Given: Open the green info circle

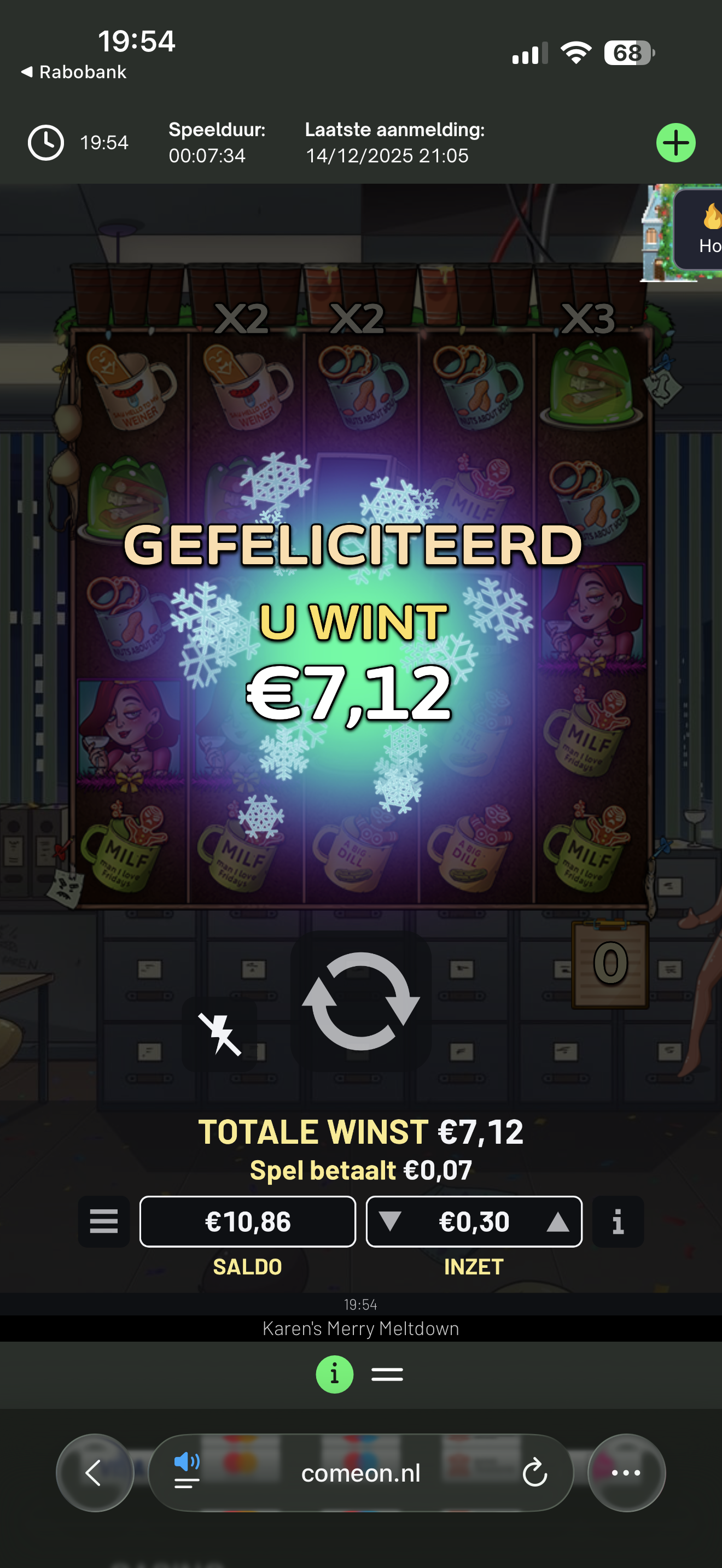Looking at the screenshot, I should click(x=334, y=1374).
